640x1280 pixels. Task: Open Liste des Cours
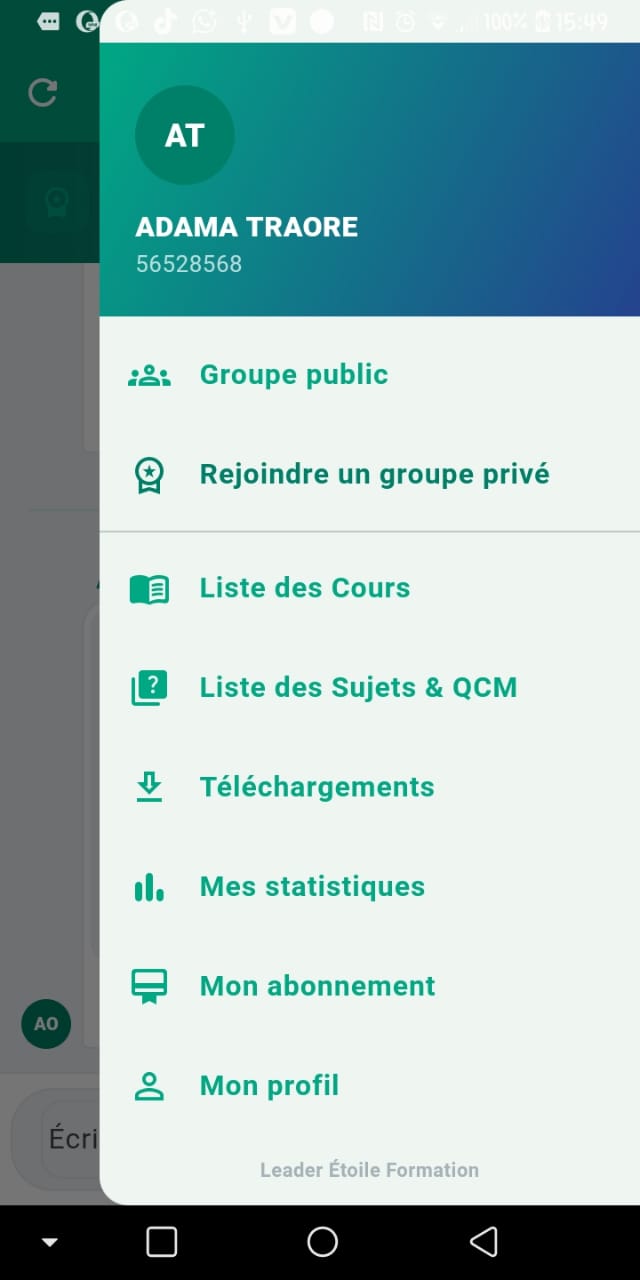click(370, 588)
